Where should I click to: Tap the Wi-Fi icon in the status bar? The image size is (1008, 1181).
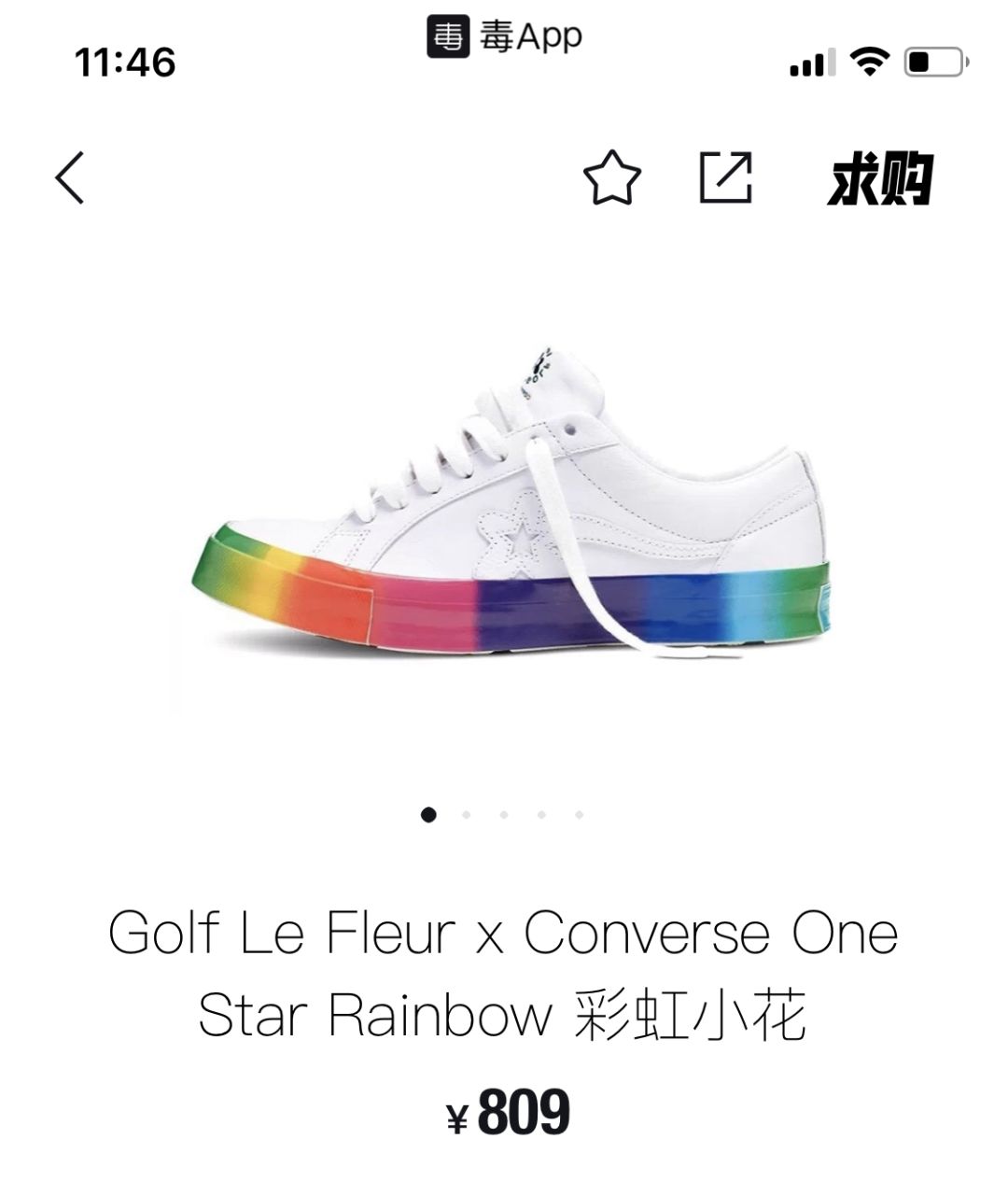click(868, 63)
